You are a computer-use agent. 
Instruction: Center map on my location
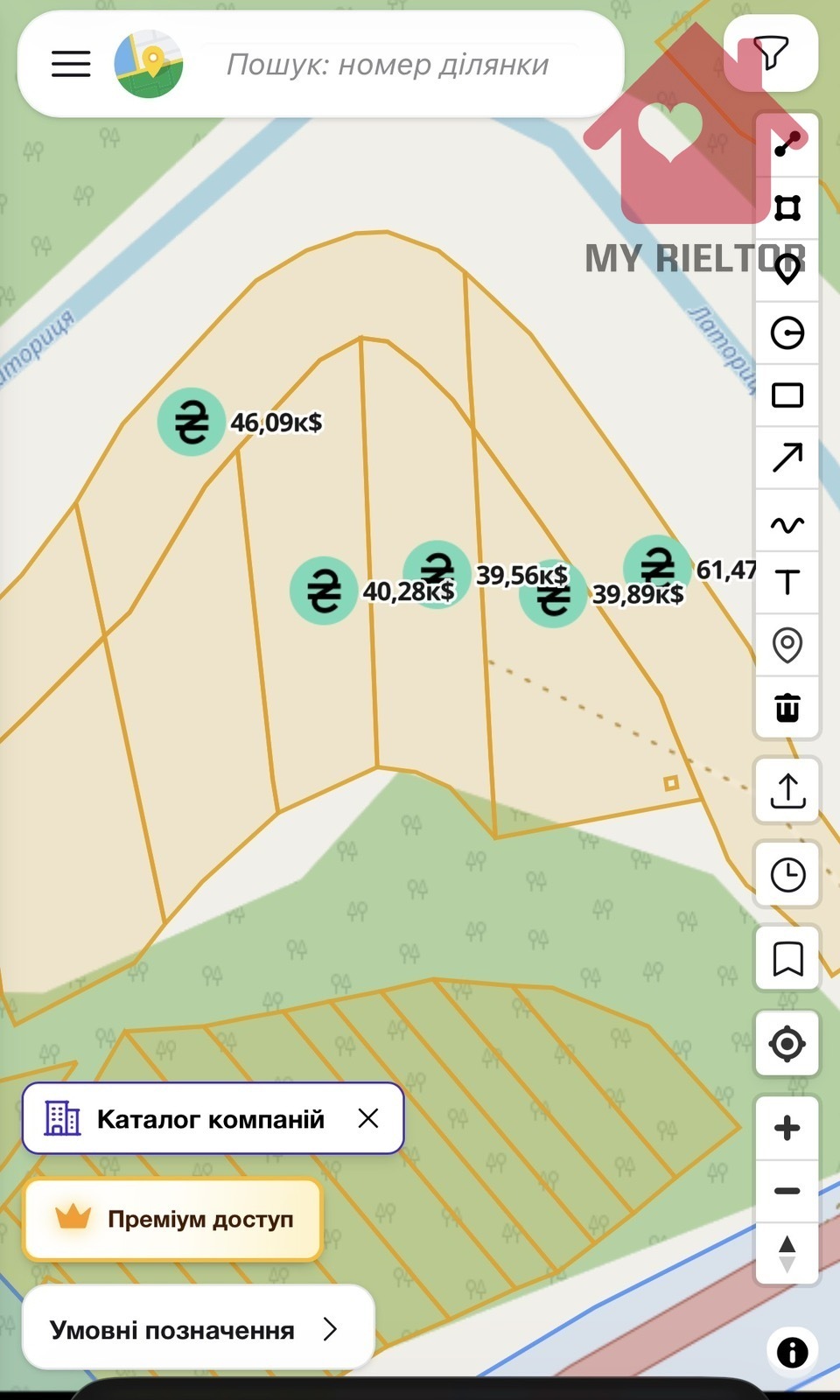pyautogui.click(x=787, y=1043)
